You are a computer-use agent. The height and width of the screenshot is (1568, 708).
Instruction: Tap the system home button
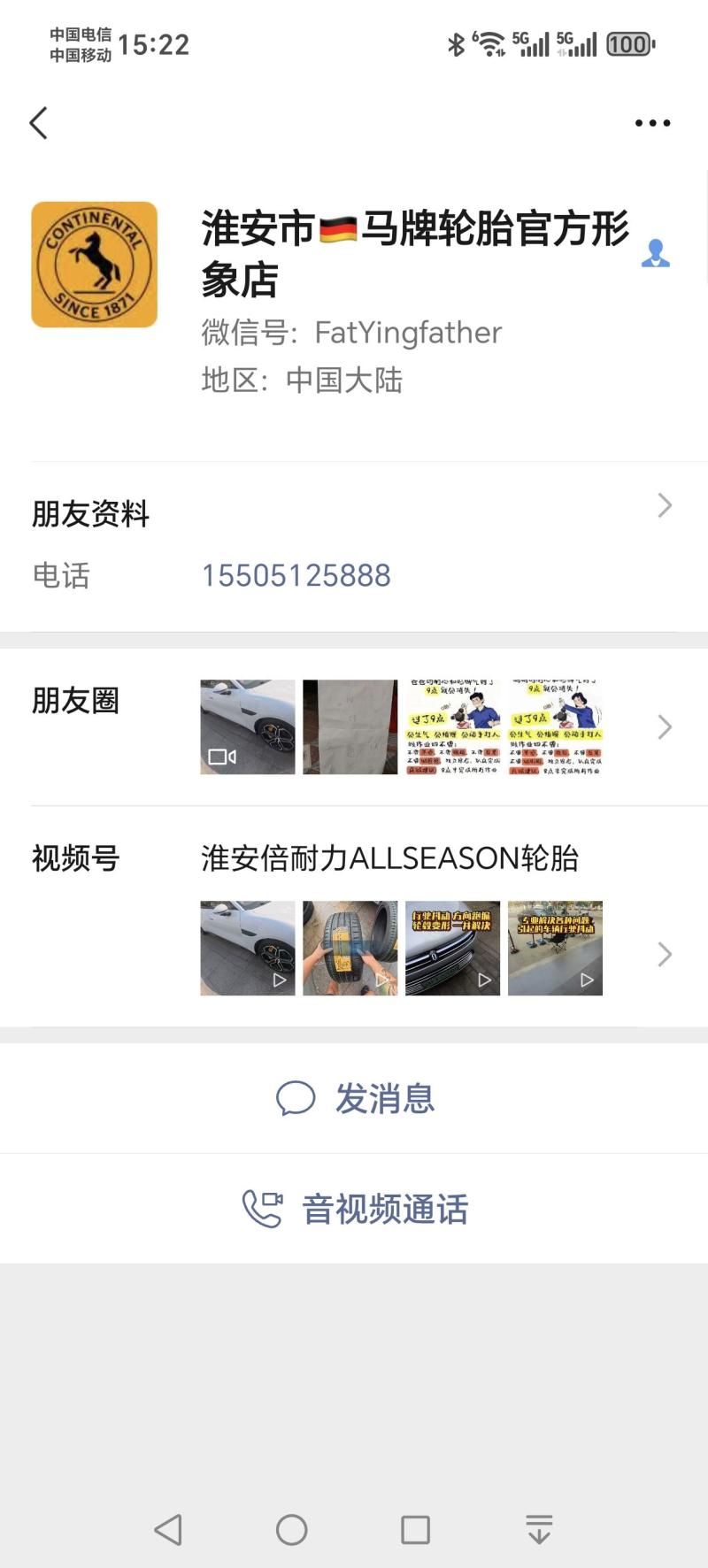[x=291, y=1529]
